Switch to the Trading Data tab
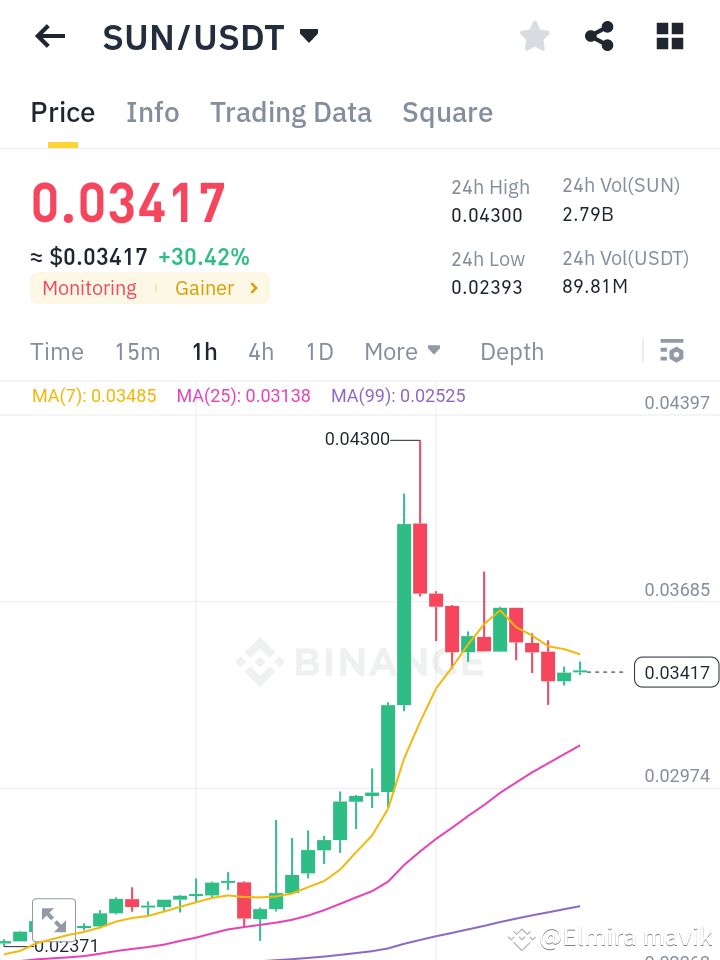 click(291, 112)
